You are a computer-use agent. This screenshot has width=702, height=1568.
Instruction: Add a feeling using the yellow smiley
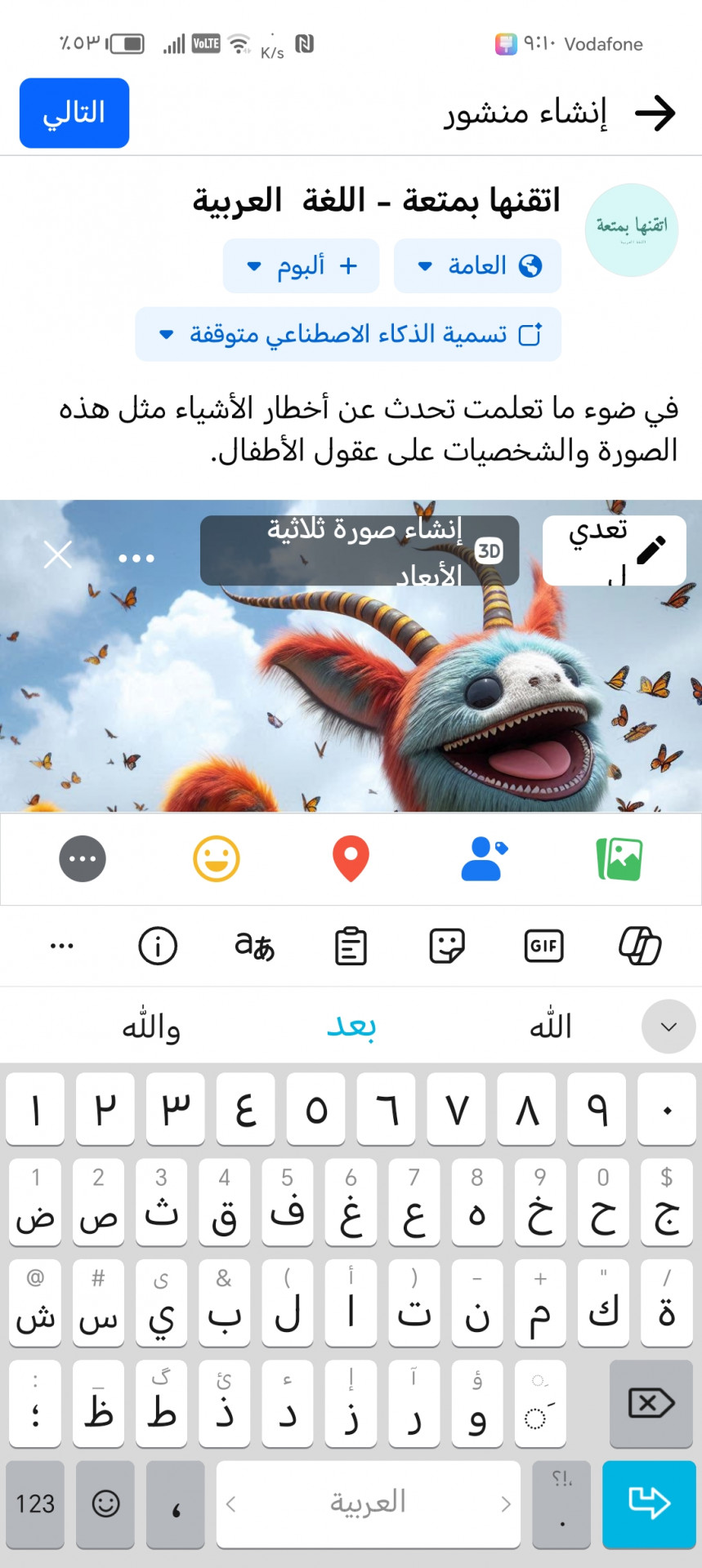coord(217,859)
